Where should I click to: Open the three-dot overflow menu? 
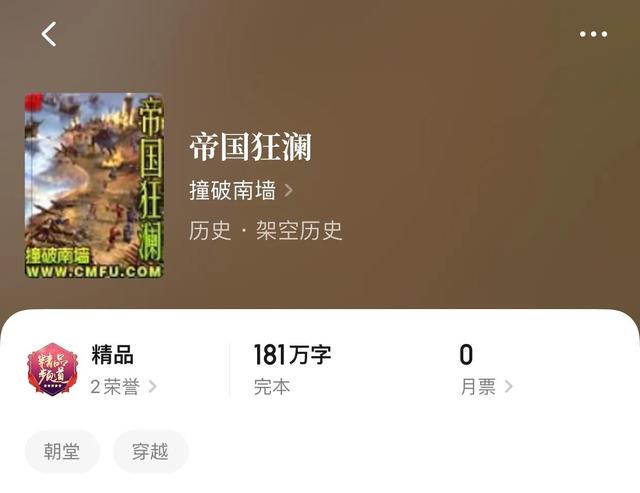click(593, 34)
